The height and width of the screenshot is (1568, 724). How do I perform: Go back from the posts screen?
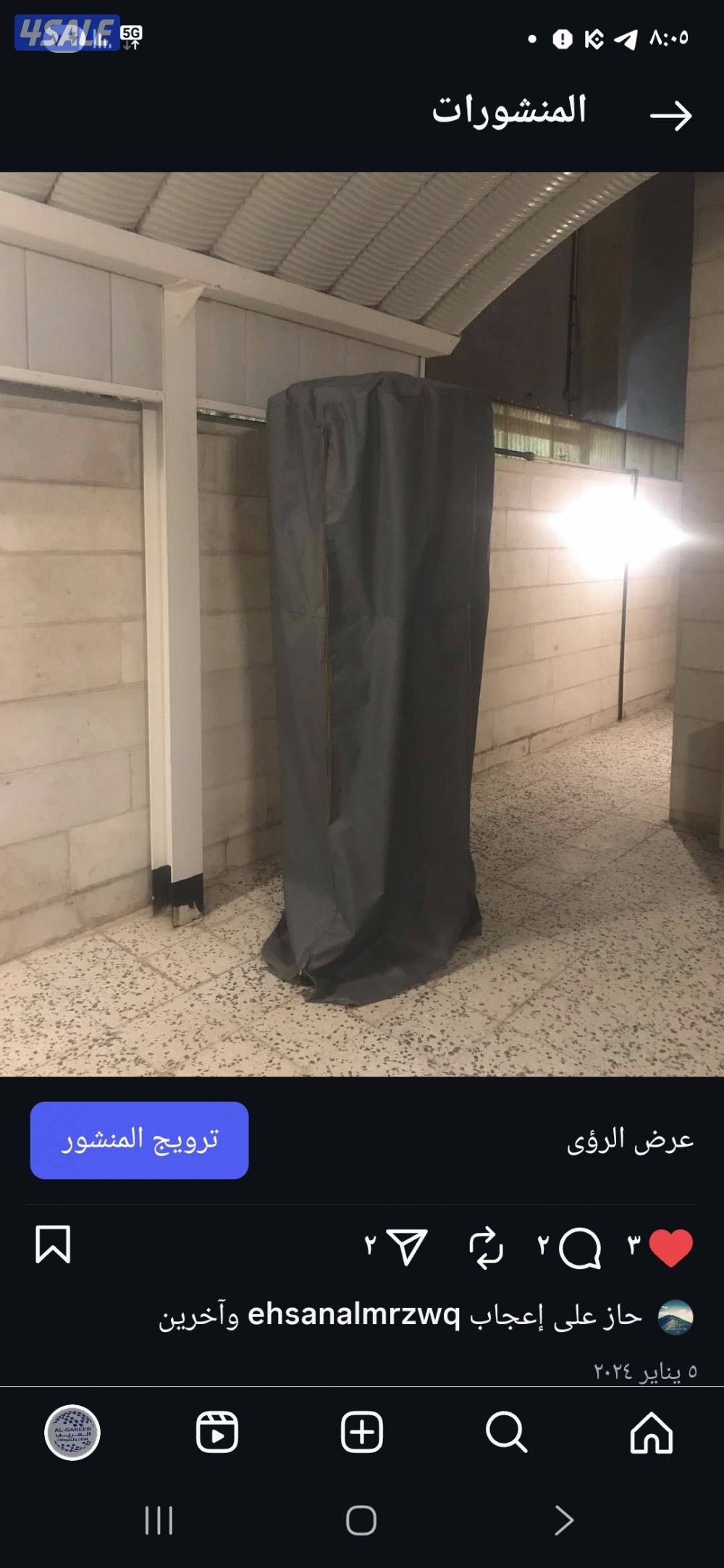pyautogui.click(x=670, y=116)
